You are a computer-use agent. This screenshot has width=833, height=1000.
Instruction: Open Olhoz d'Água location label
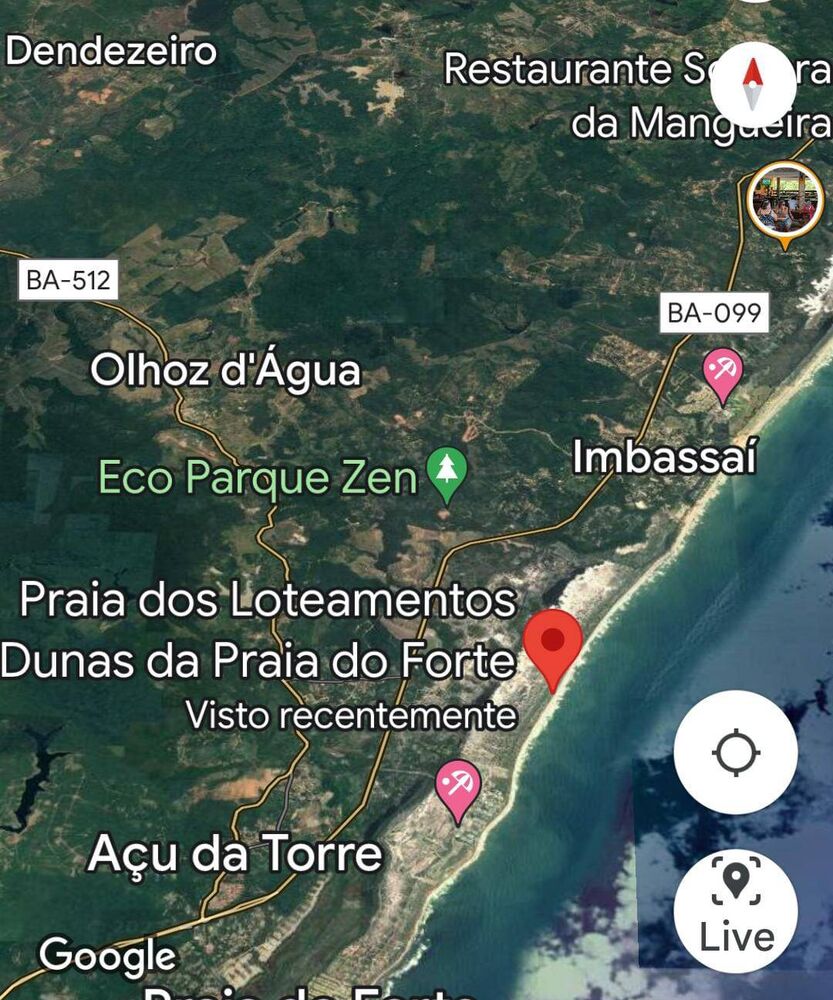point(228,369)
